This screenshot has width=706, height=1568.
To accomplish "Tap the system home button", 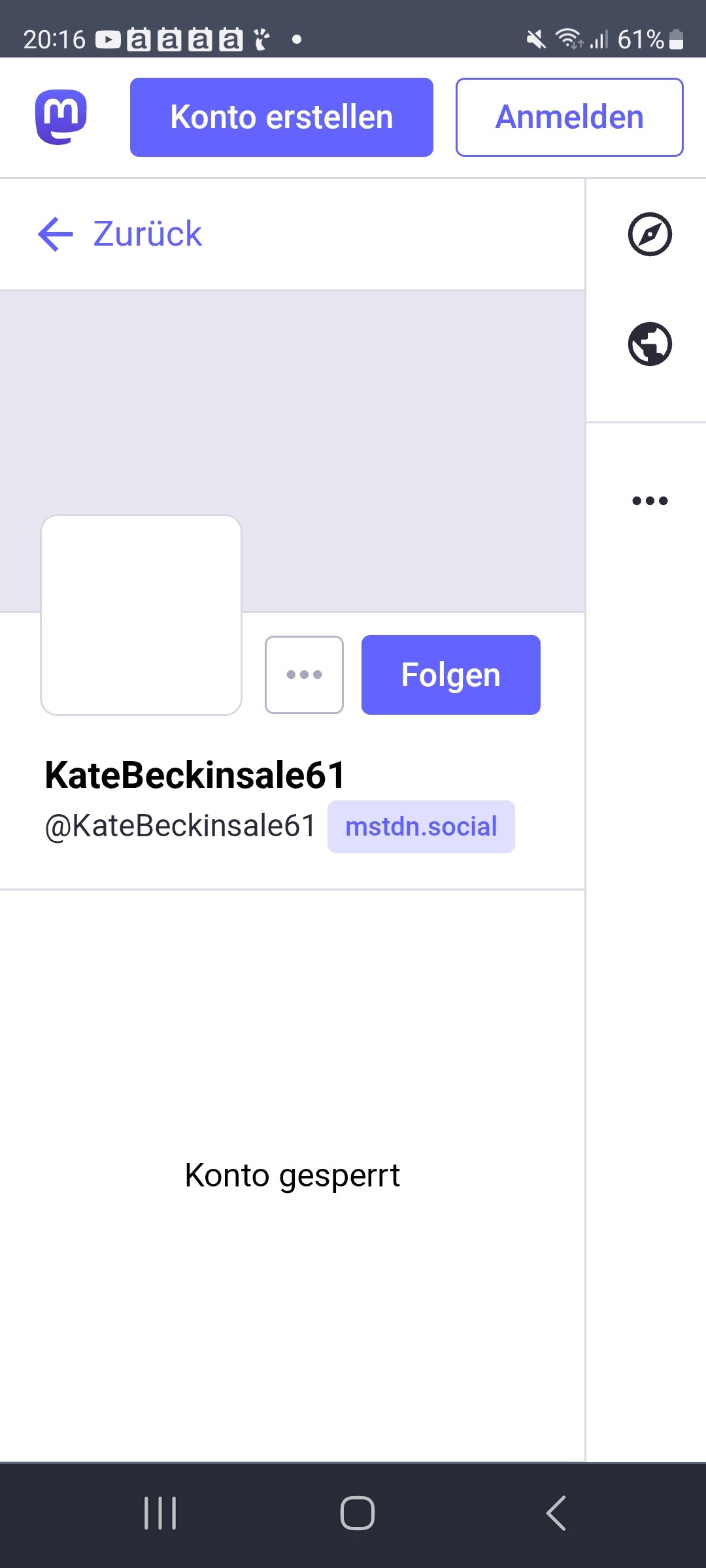I will coord(357,1512).
